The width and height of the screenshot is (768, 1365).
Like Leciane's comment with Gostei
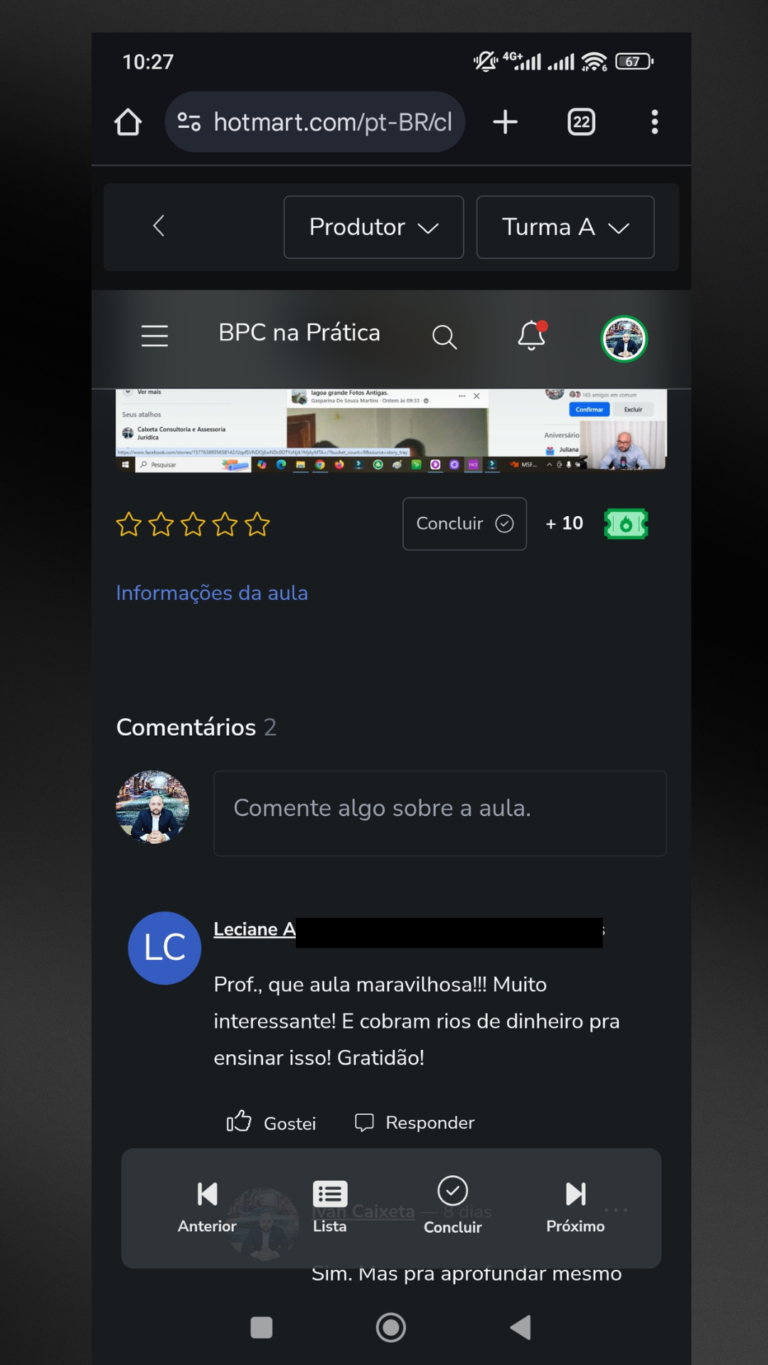tap(271, 1123)
